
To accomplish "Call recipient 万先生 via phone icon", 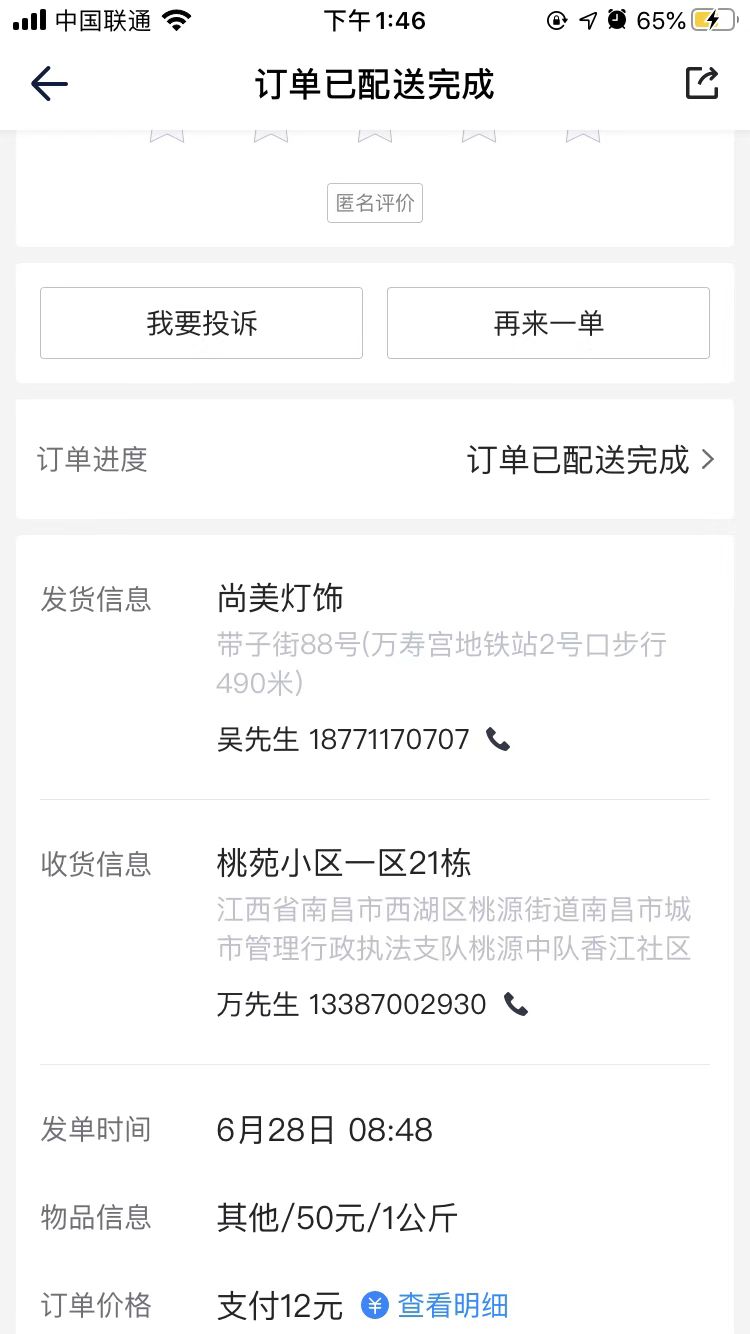I will pos(516,1004).
